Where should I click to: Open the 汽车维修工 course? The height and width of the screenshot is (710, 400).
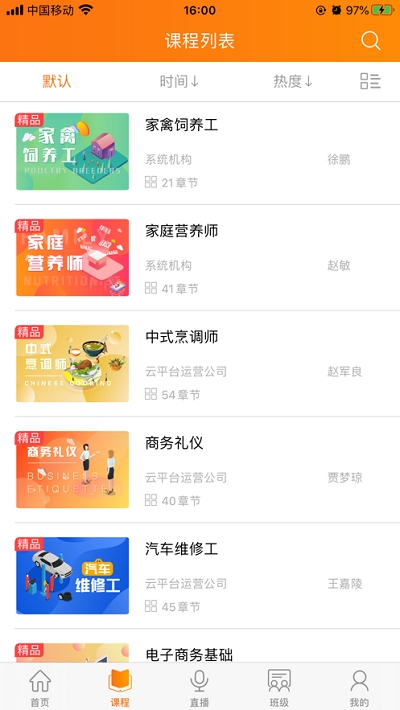point(200,576)
